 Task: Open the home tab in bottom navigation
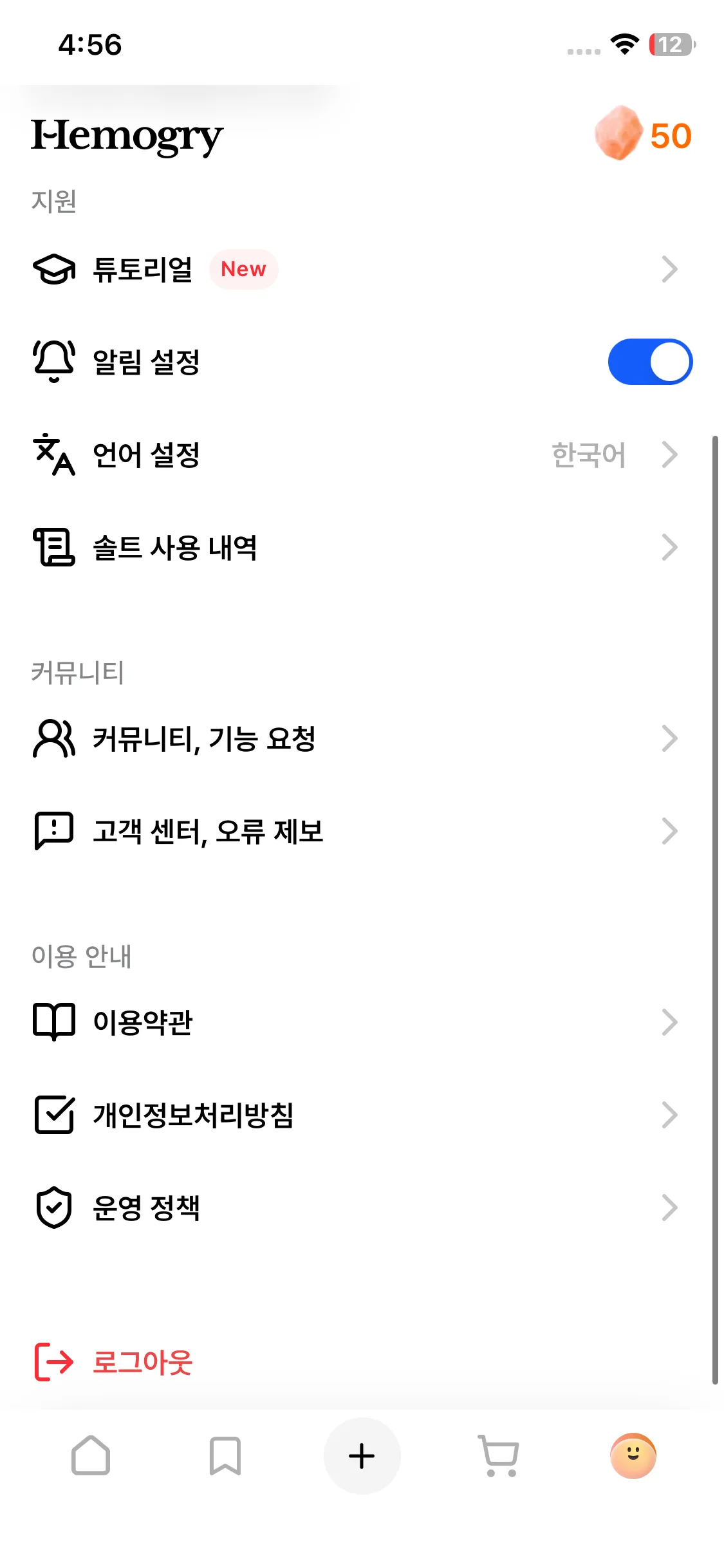point(91,1457)
